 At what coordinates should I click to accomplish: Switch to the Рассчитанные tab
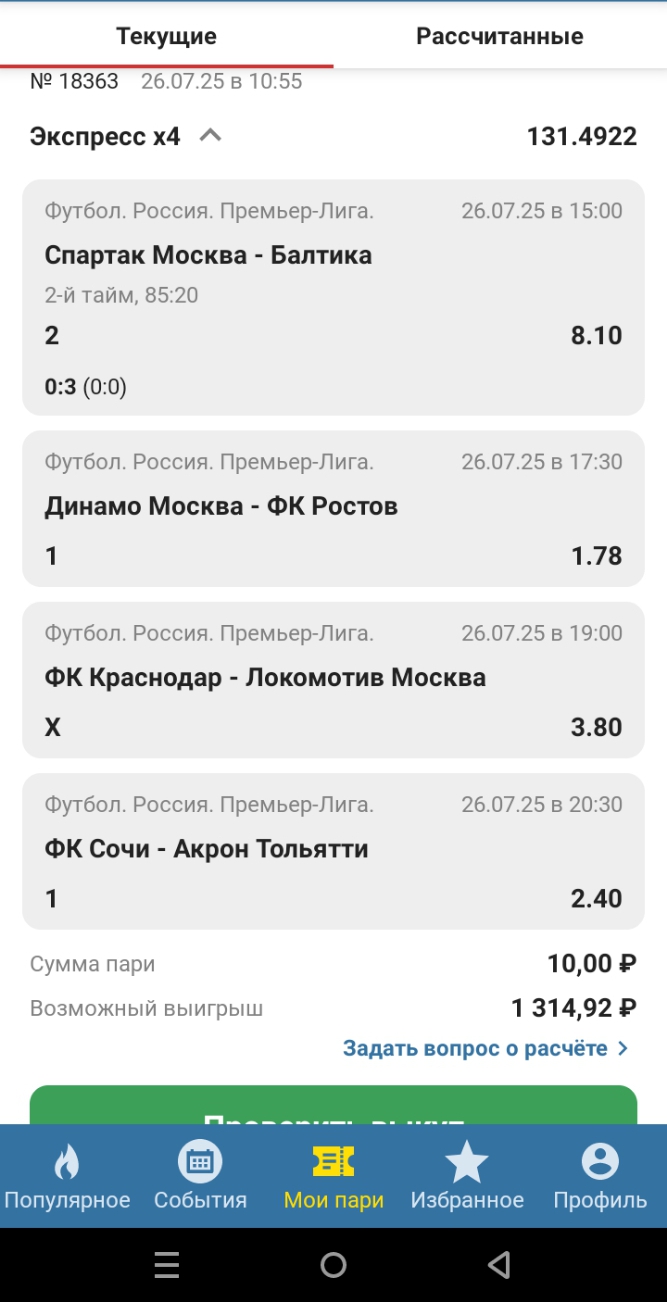499,37
